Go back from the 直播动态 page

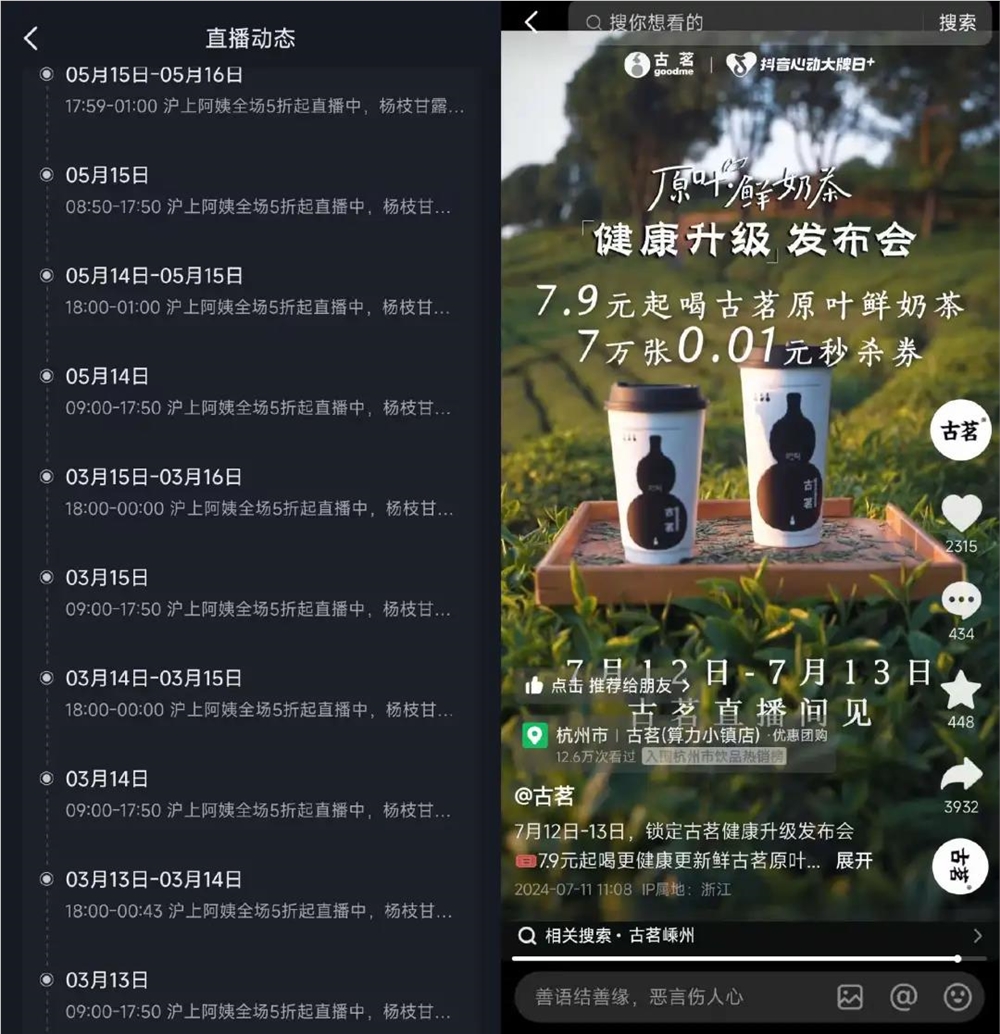31,38
